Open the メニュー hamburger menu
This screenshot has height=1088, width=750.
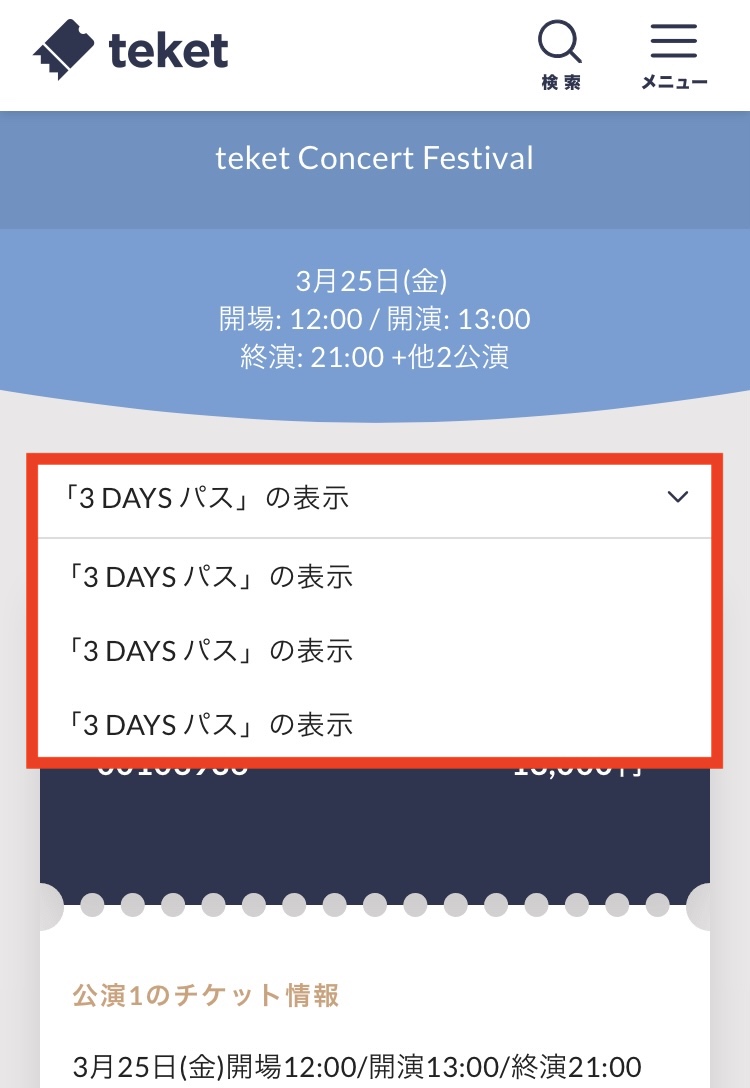pos(674,54)
